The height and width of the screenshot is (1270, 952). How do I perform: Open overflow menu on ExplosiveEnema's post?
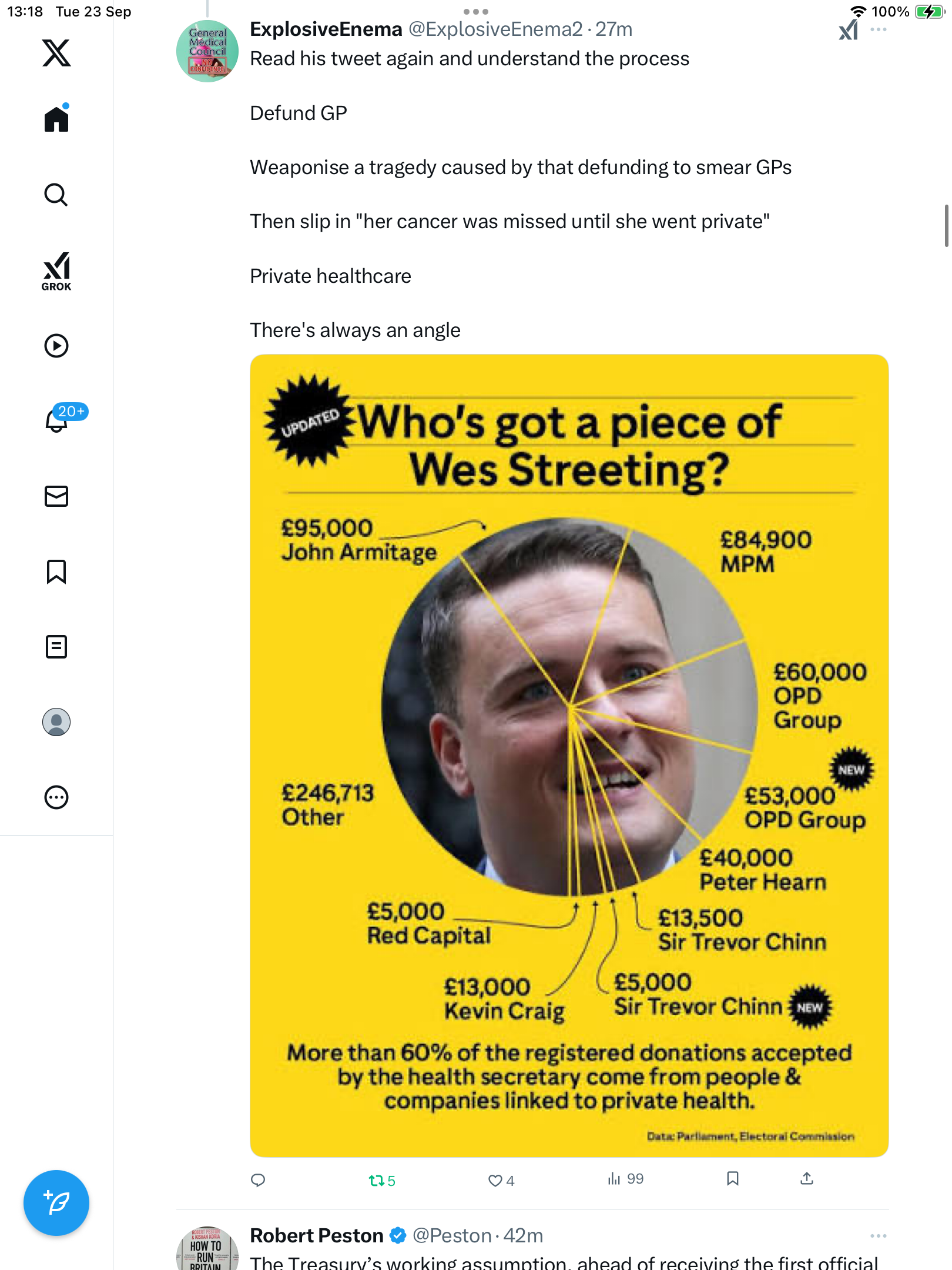(x=879, y=29)
